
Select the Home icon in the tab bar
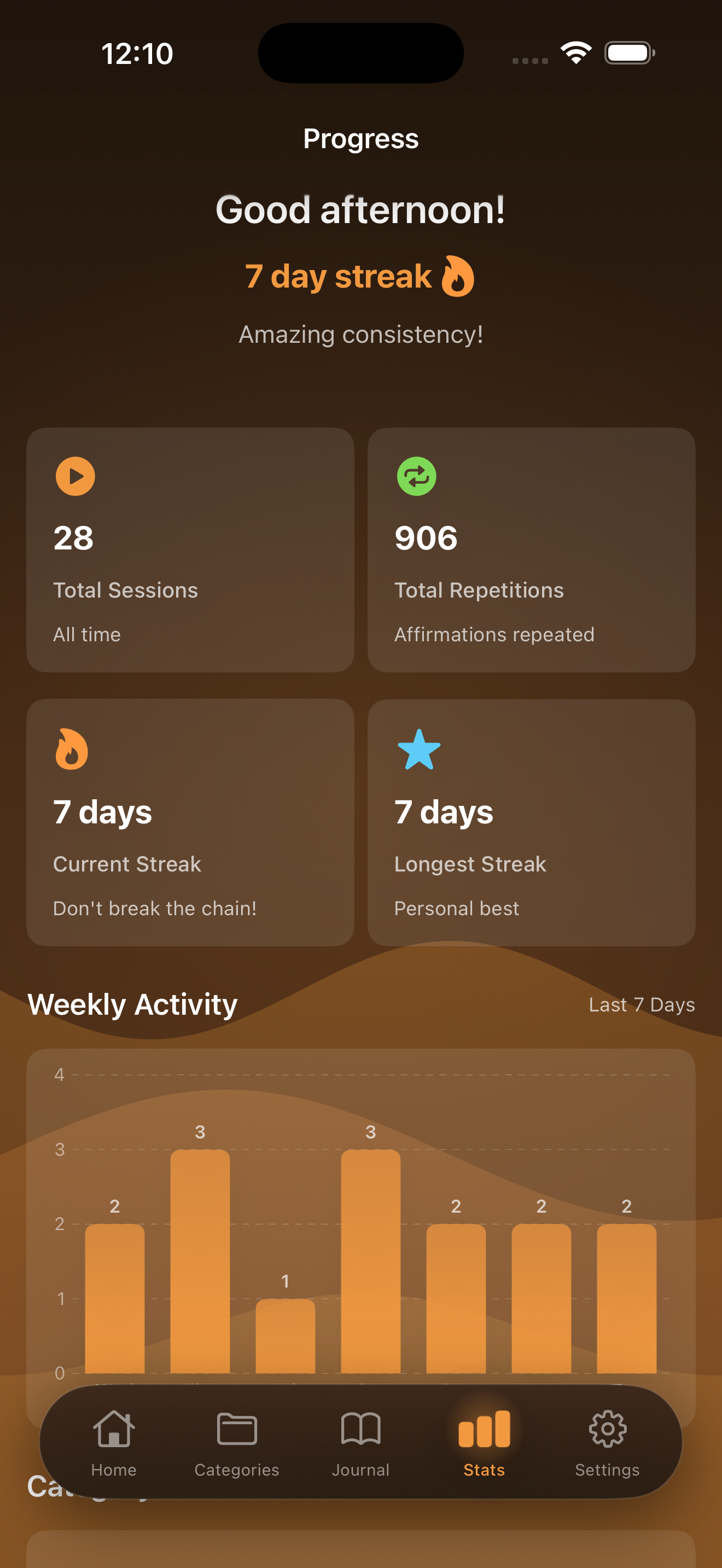click(113, 1427)
